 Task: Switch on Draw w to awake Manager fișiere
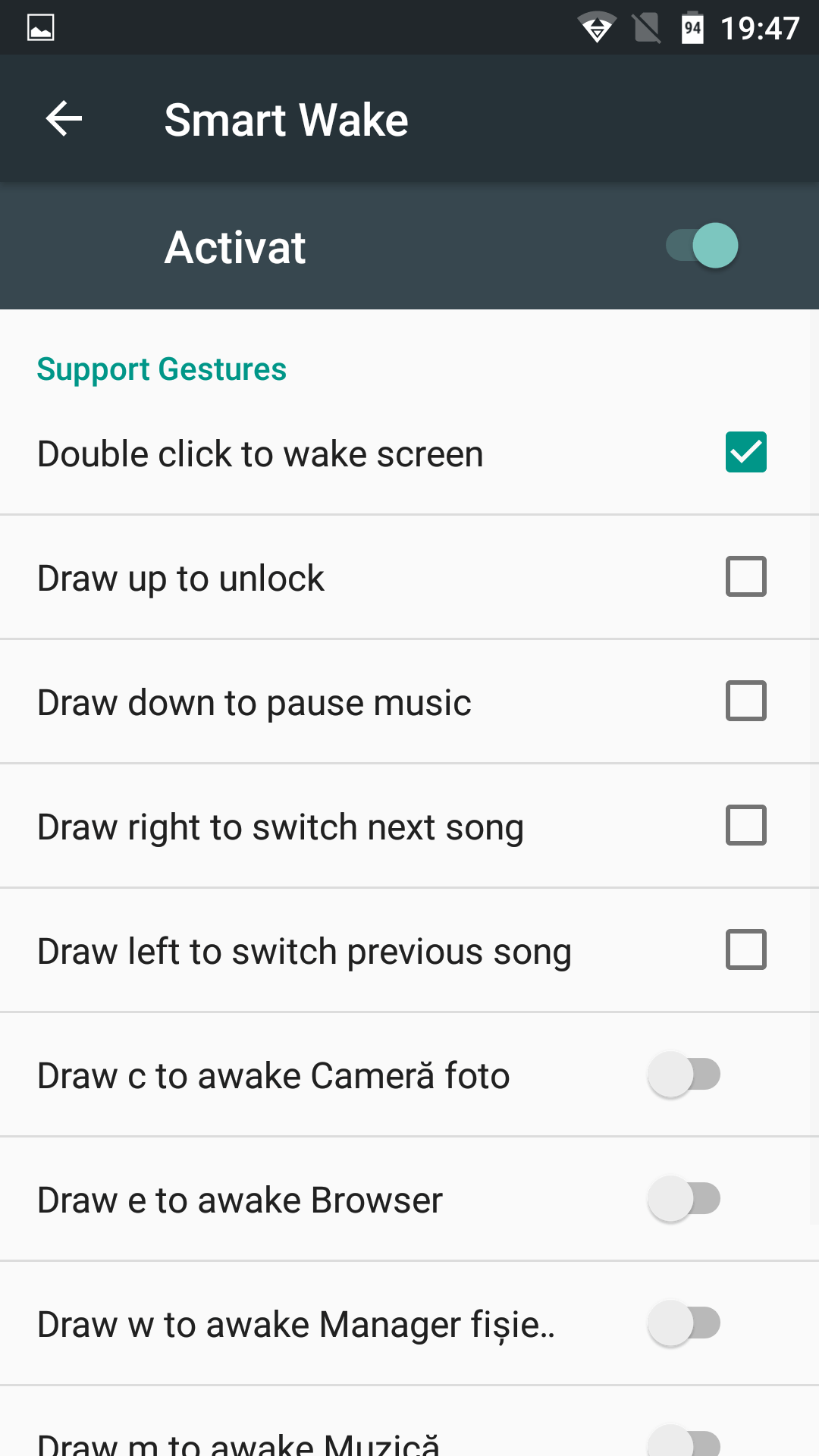point(684,1323)
